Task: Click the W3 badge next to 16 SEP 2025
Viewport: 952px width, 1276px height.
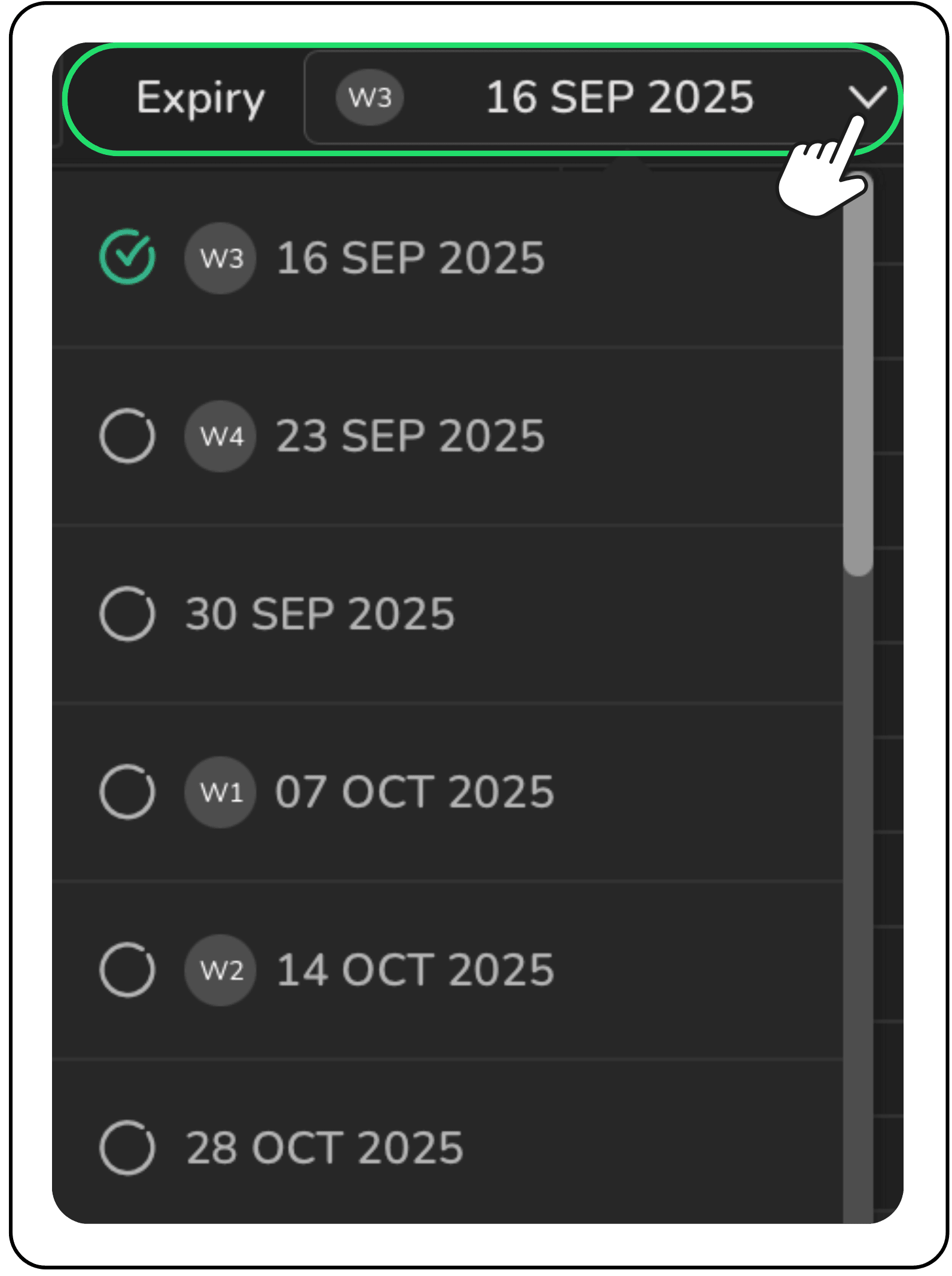Action: tap(219, 257)
